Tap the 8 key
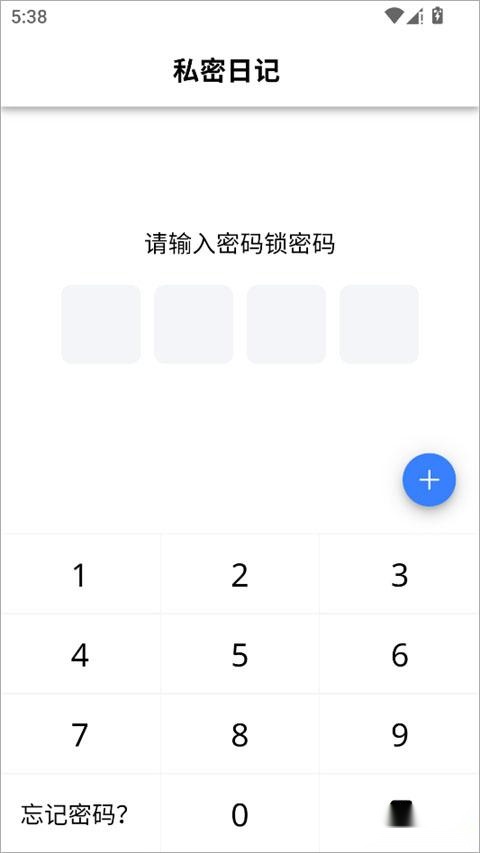Viewport: 480px width, 853px height. click(240, 734)
